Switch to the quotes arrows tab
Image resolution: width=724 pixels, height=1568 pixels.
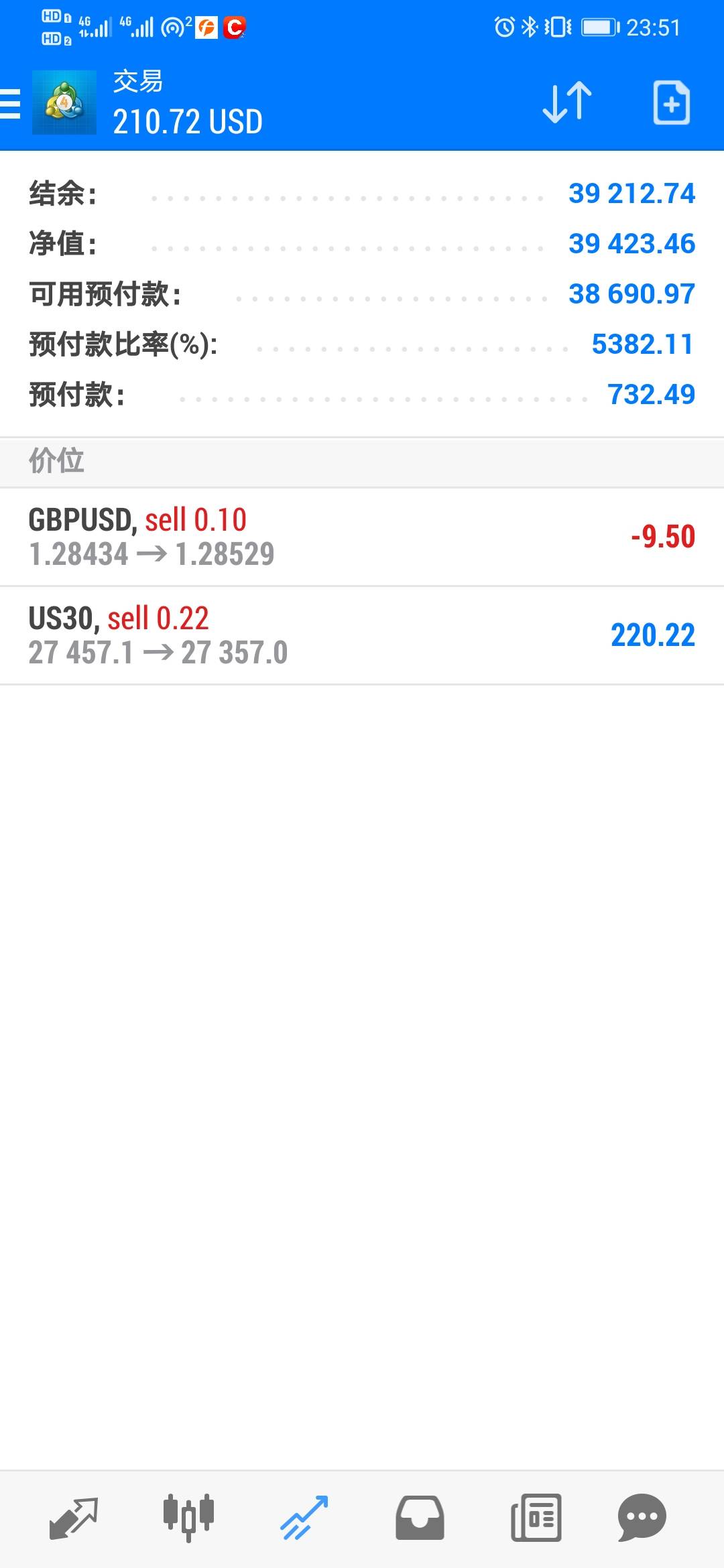[x=74, y=1518]
